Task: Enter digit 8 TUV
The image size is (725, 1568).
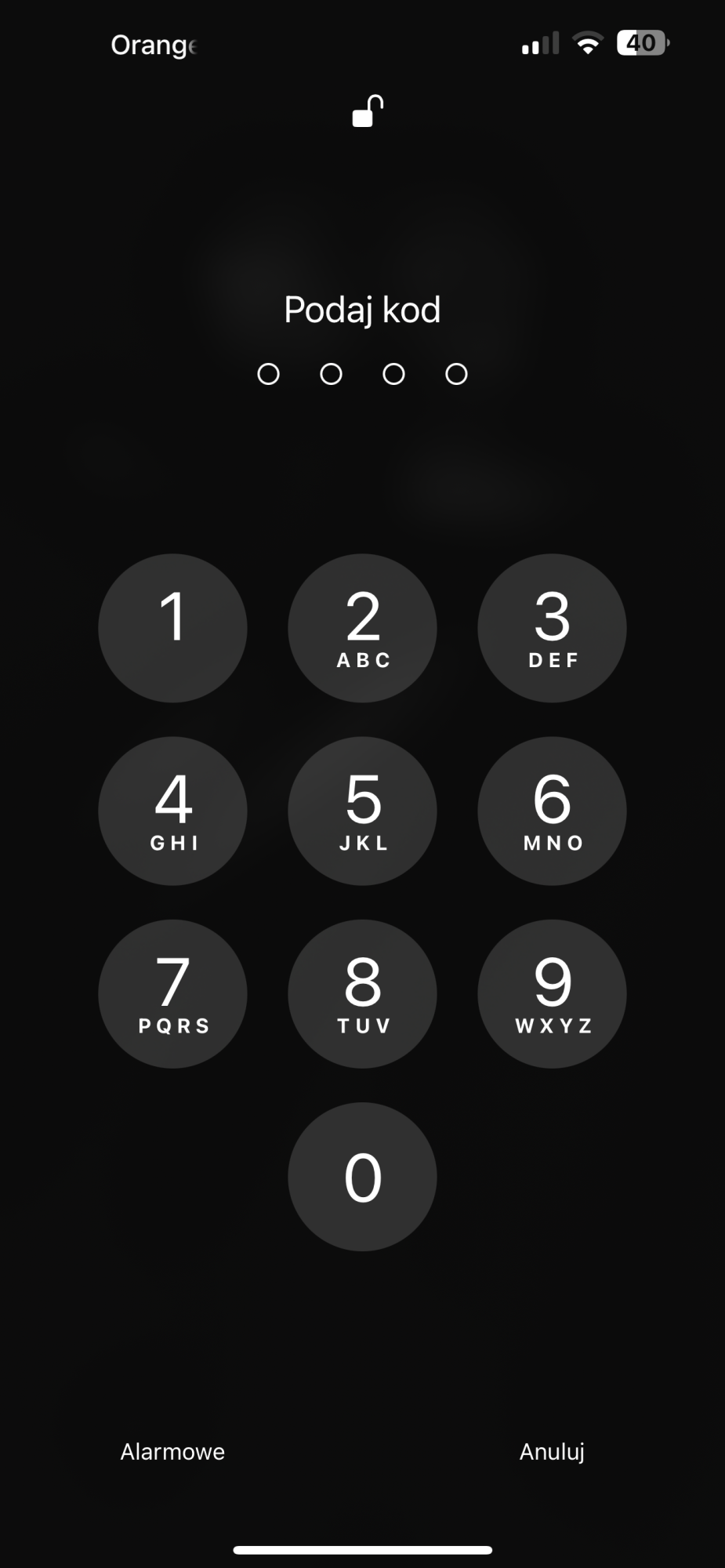Action: tap(362, 993)
